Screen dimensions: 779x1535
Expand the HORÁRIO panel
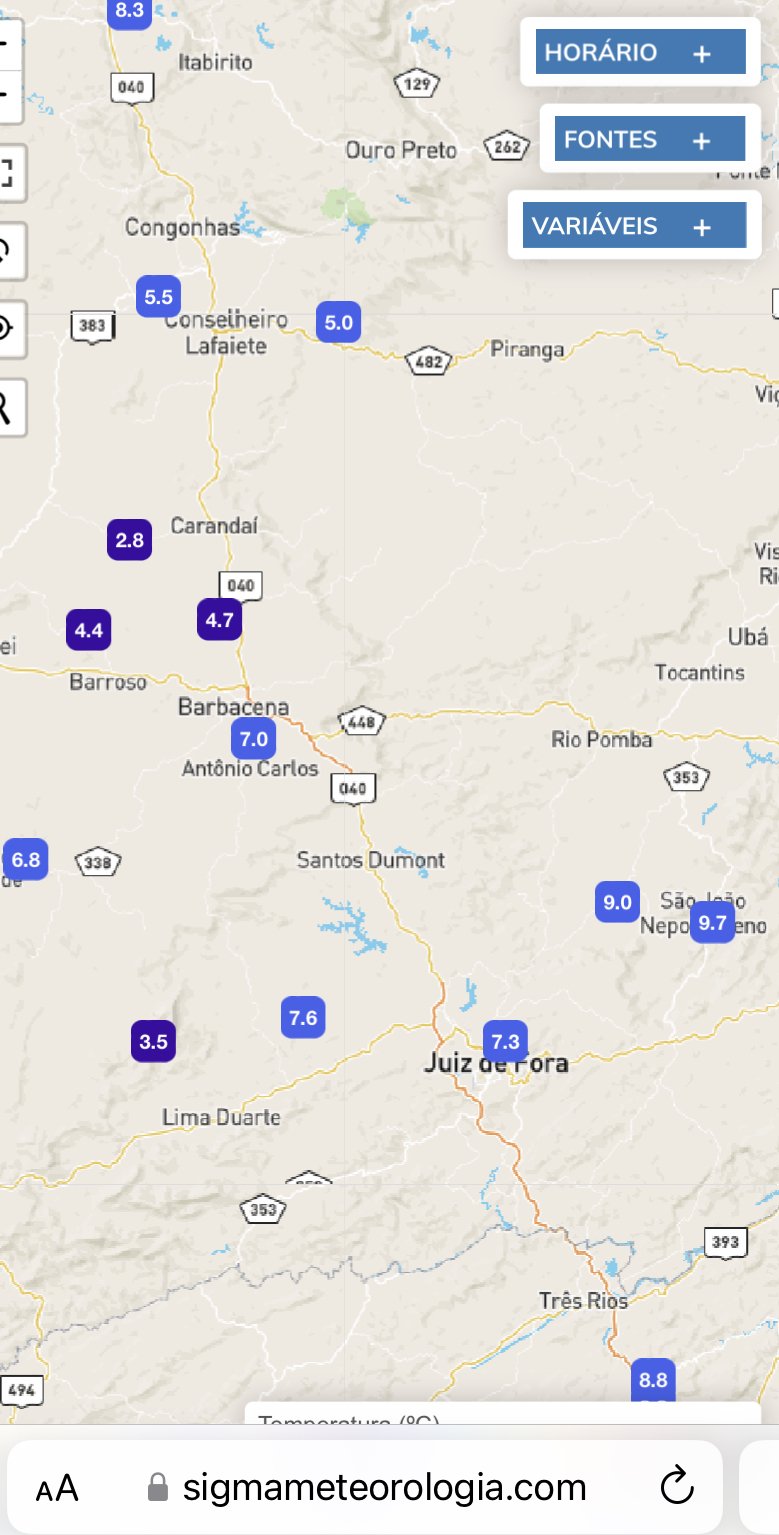point(640,52)
